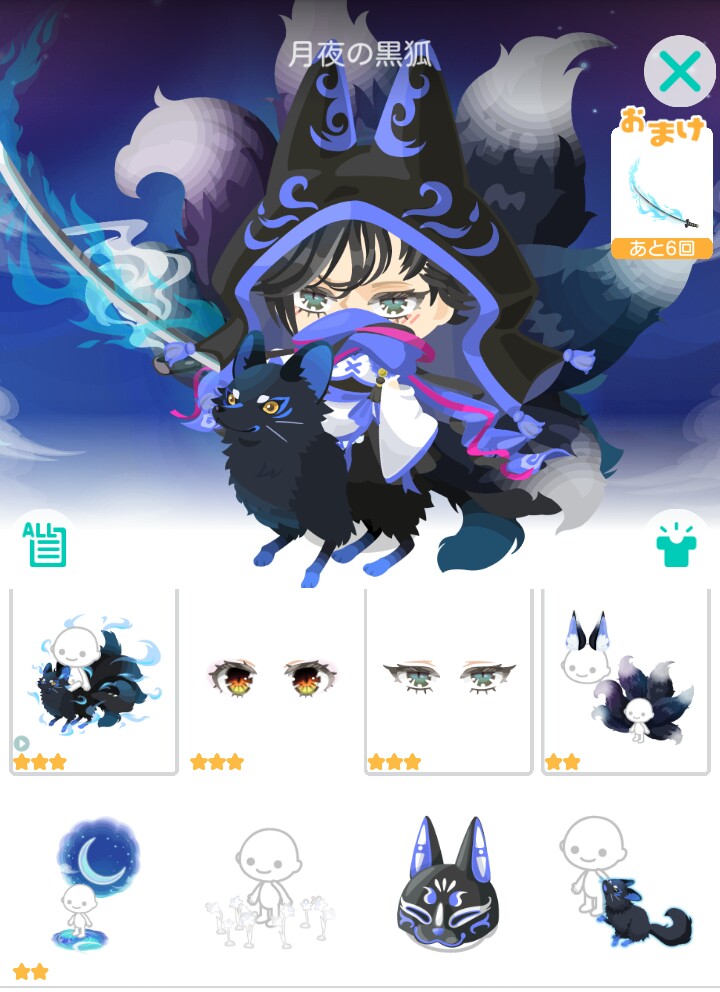Tap the green shirt try-on icon
Screen dimensions: 720x992
click(x=676, y=545)
